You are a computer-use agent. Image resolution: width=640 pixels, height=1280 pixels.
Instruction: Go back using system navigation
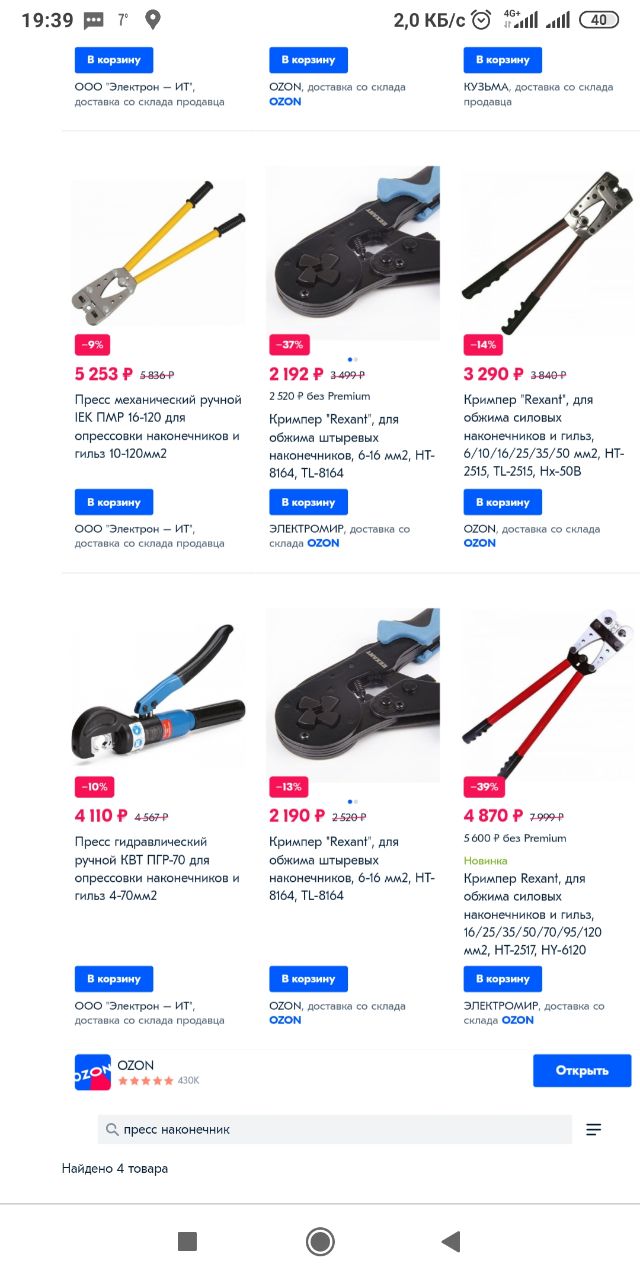(451, 1242)
